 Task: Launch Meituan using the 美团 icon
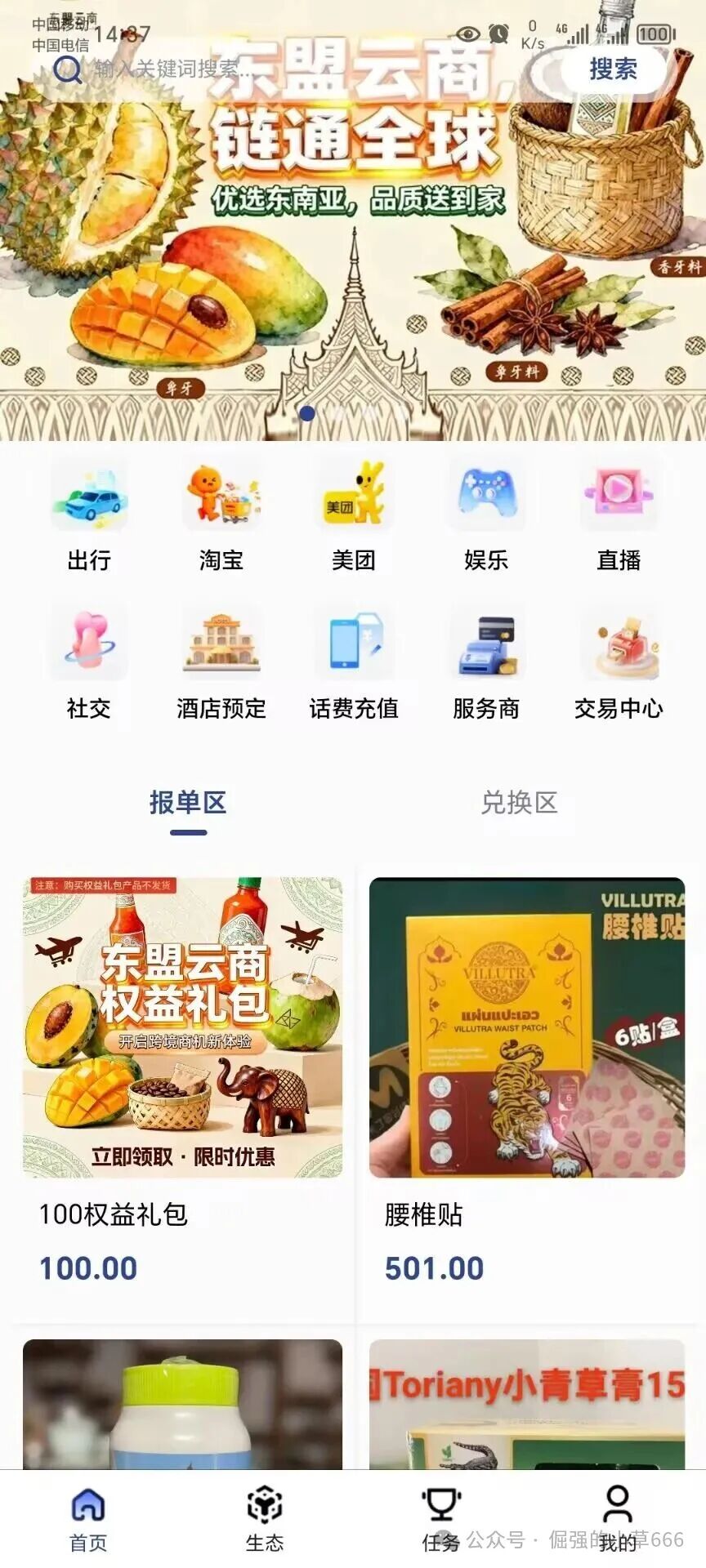(354, 496)
